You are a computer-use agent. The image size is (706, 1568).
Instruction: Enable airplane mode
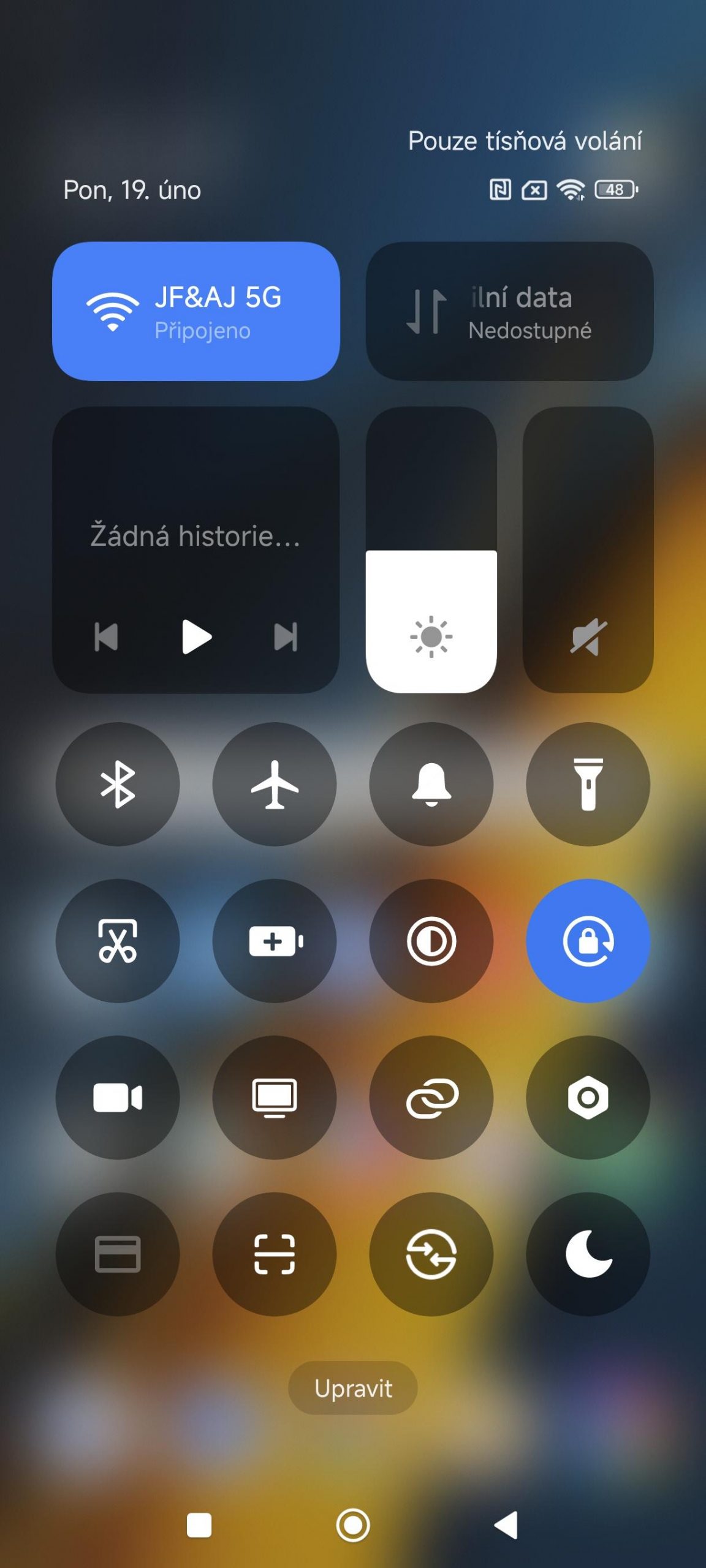coord(275,784)
